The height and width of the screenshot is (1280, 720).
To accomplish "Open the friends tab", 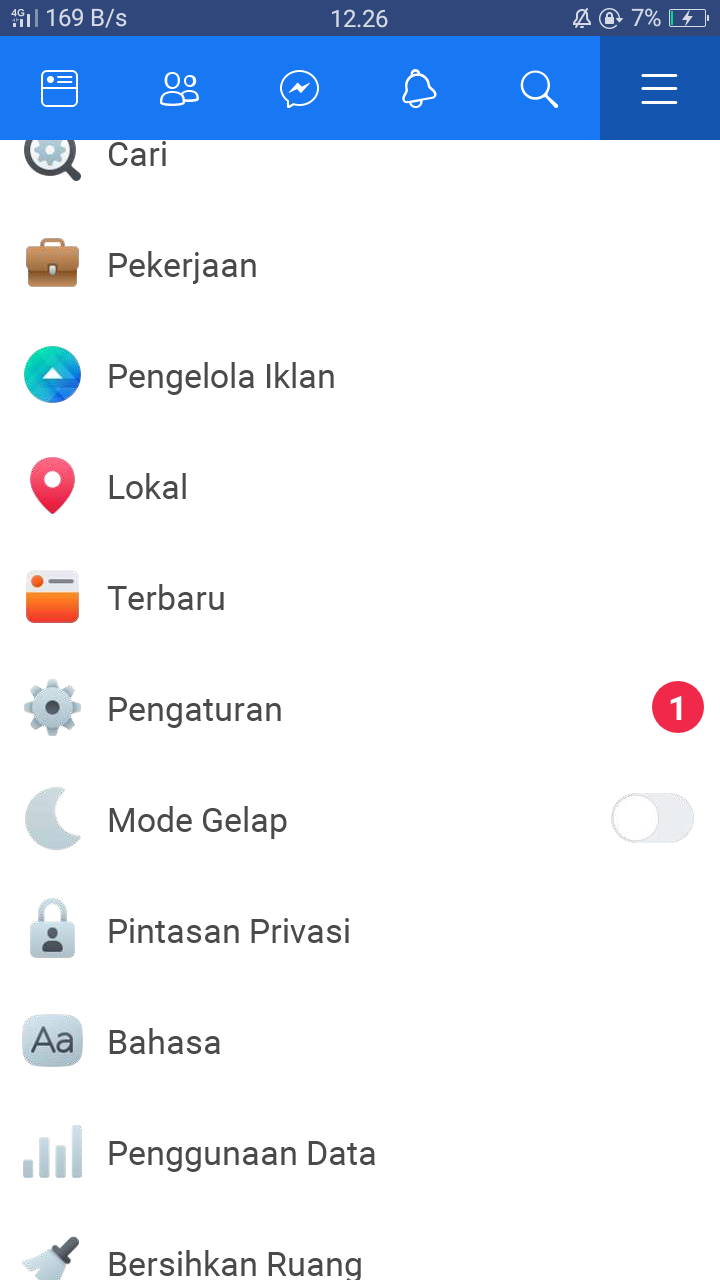I will click(x=180, y=89).
